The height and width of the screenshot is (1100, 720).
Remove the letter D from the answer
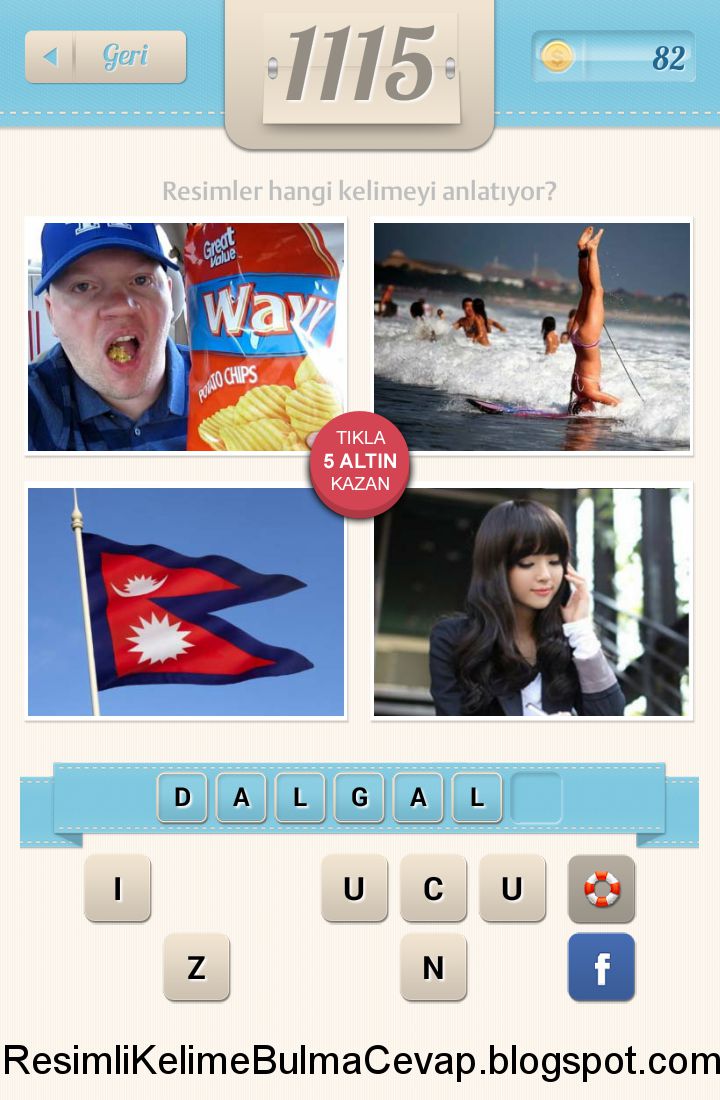point(182,797)
